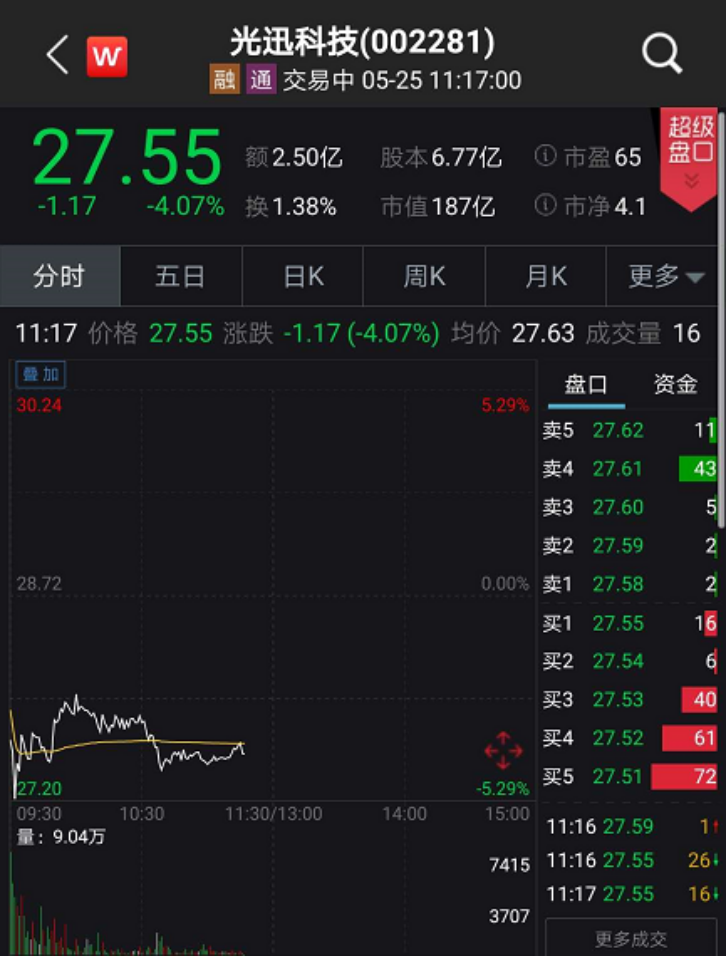
Task: Open the 更多 chart options dropdown
Action: (666, 276)
